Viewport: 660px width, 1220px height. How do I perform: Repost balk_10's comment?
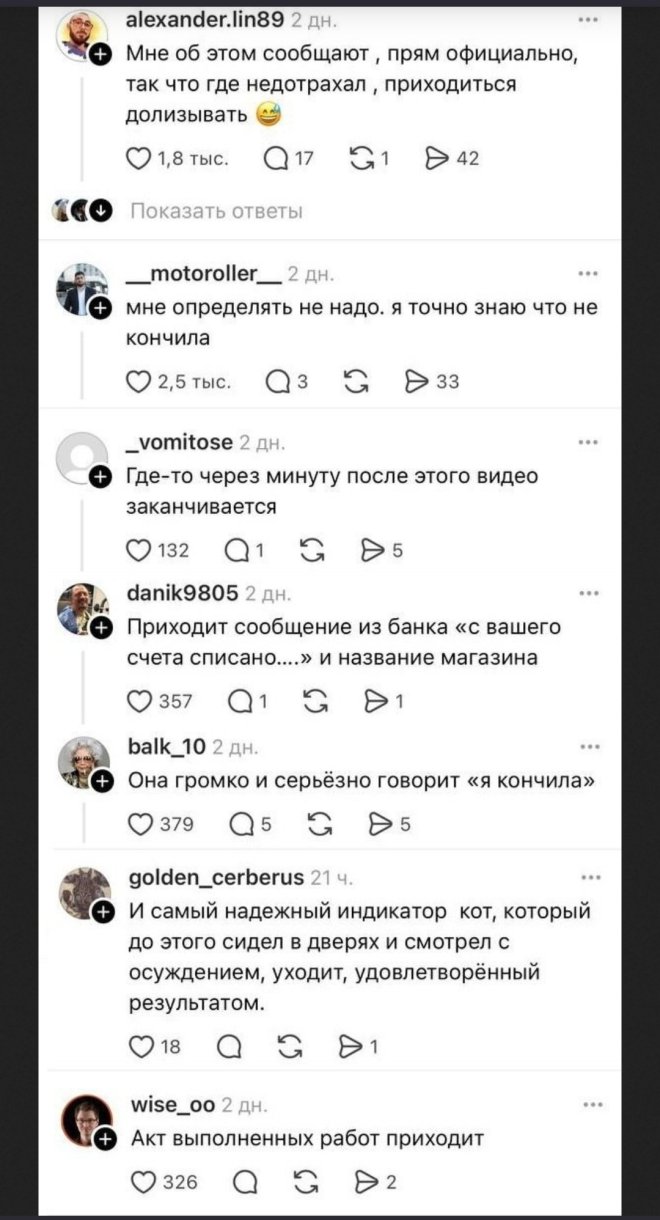click(x=315, y=824)
